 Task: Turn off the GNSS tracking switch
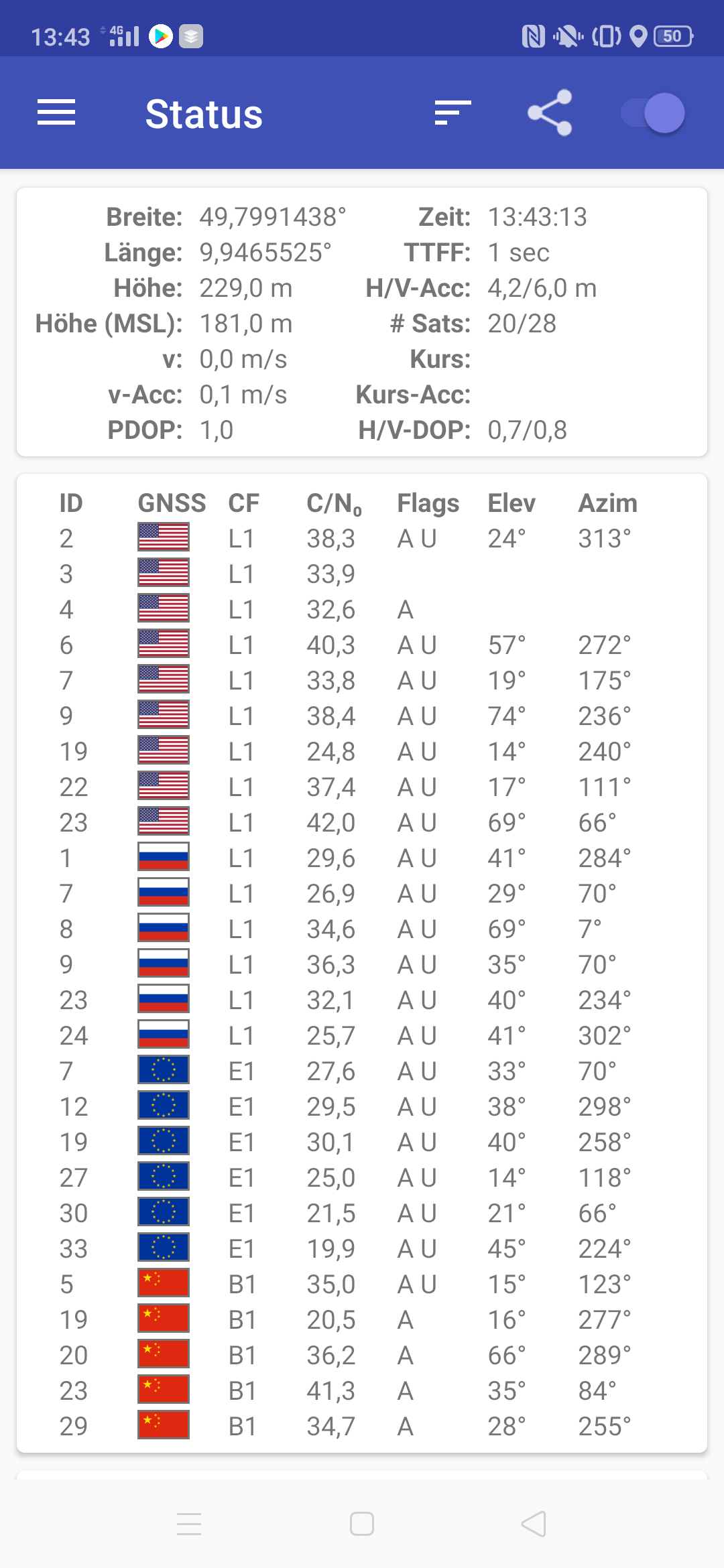click(x=653, y=113)
